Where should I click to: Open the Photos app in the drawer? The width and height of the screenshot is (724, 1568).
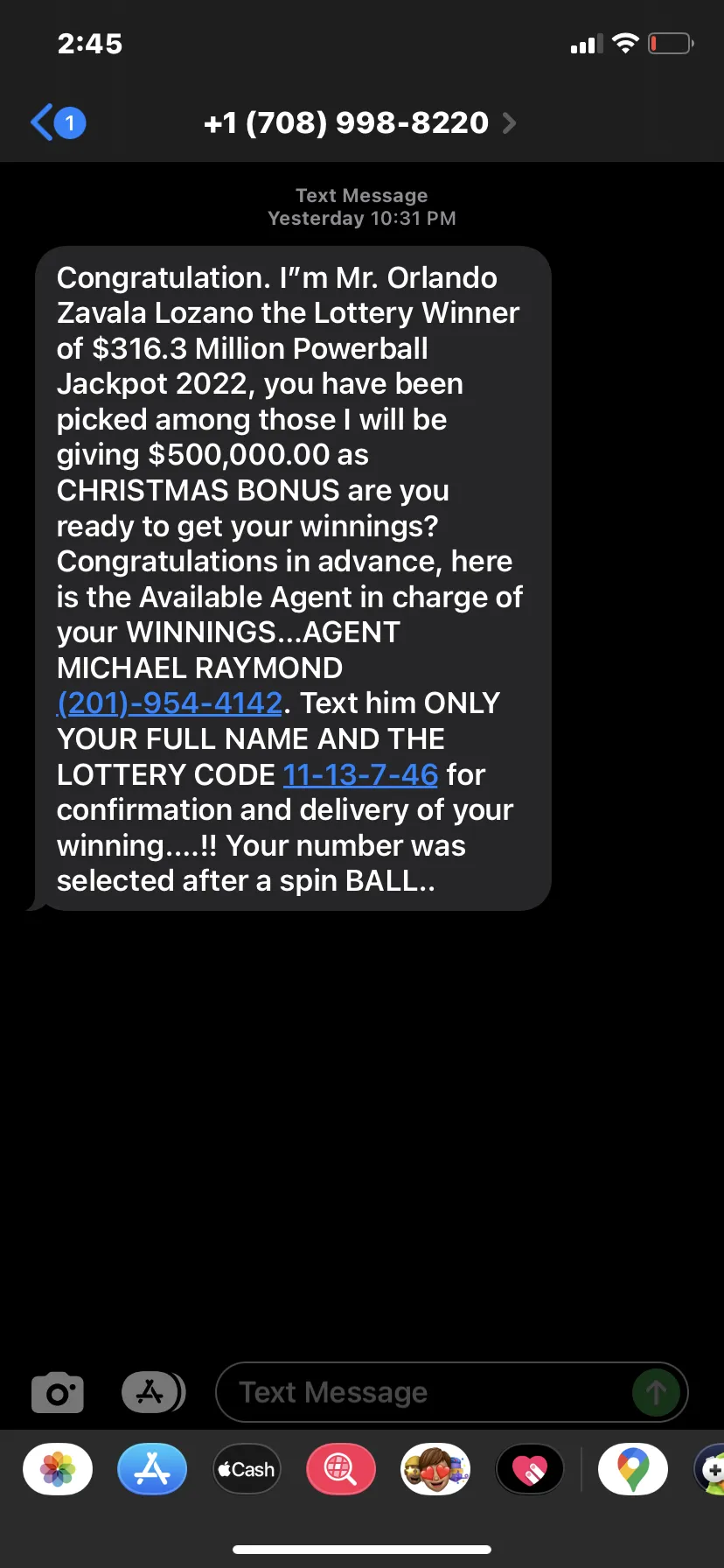58,1469
